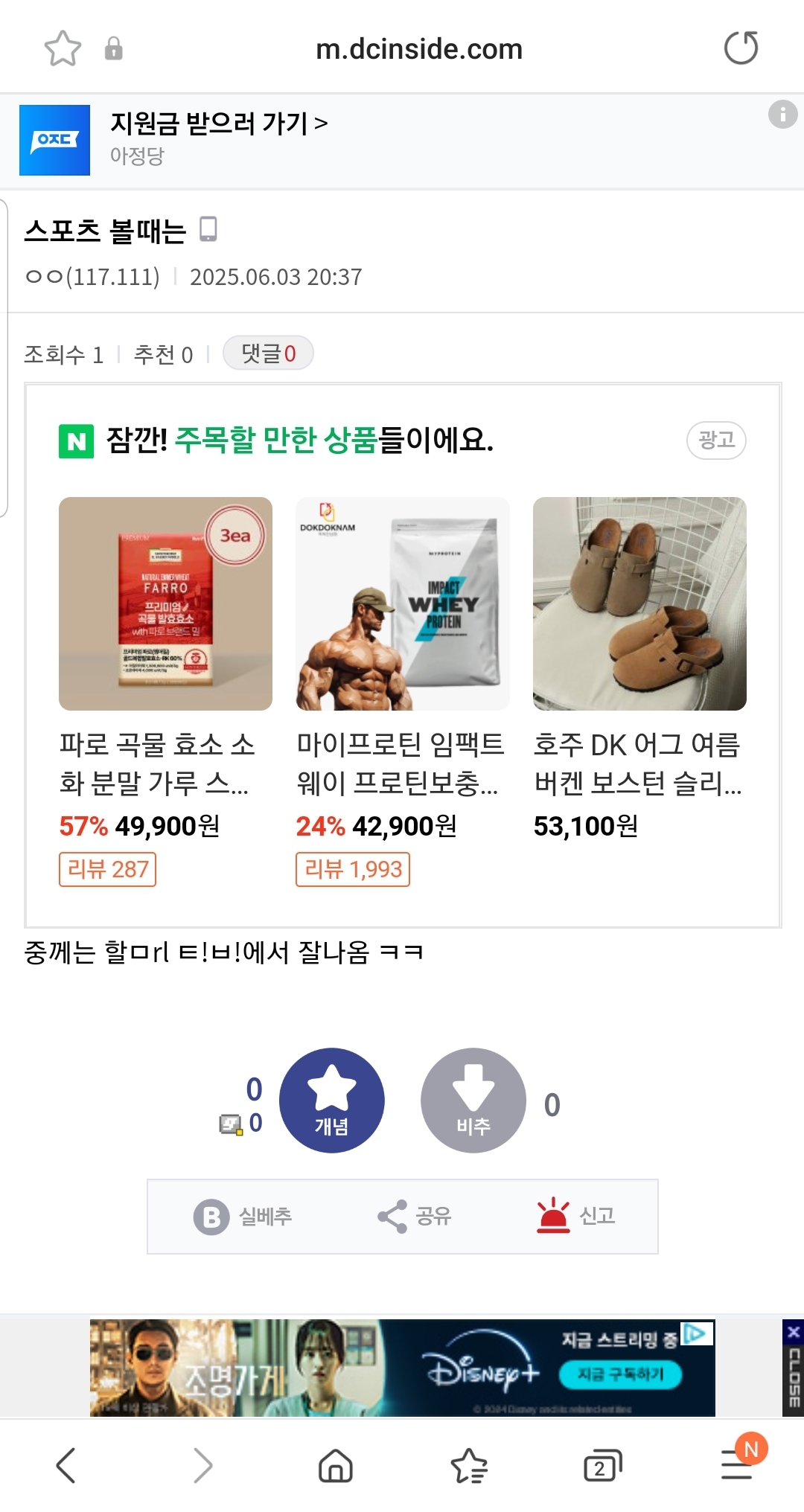Tap the m.dcinside.com address bar
804x1512 pixels.
point(418,49)
